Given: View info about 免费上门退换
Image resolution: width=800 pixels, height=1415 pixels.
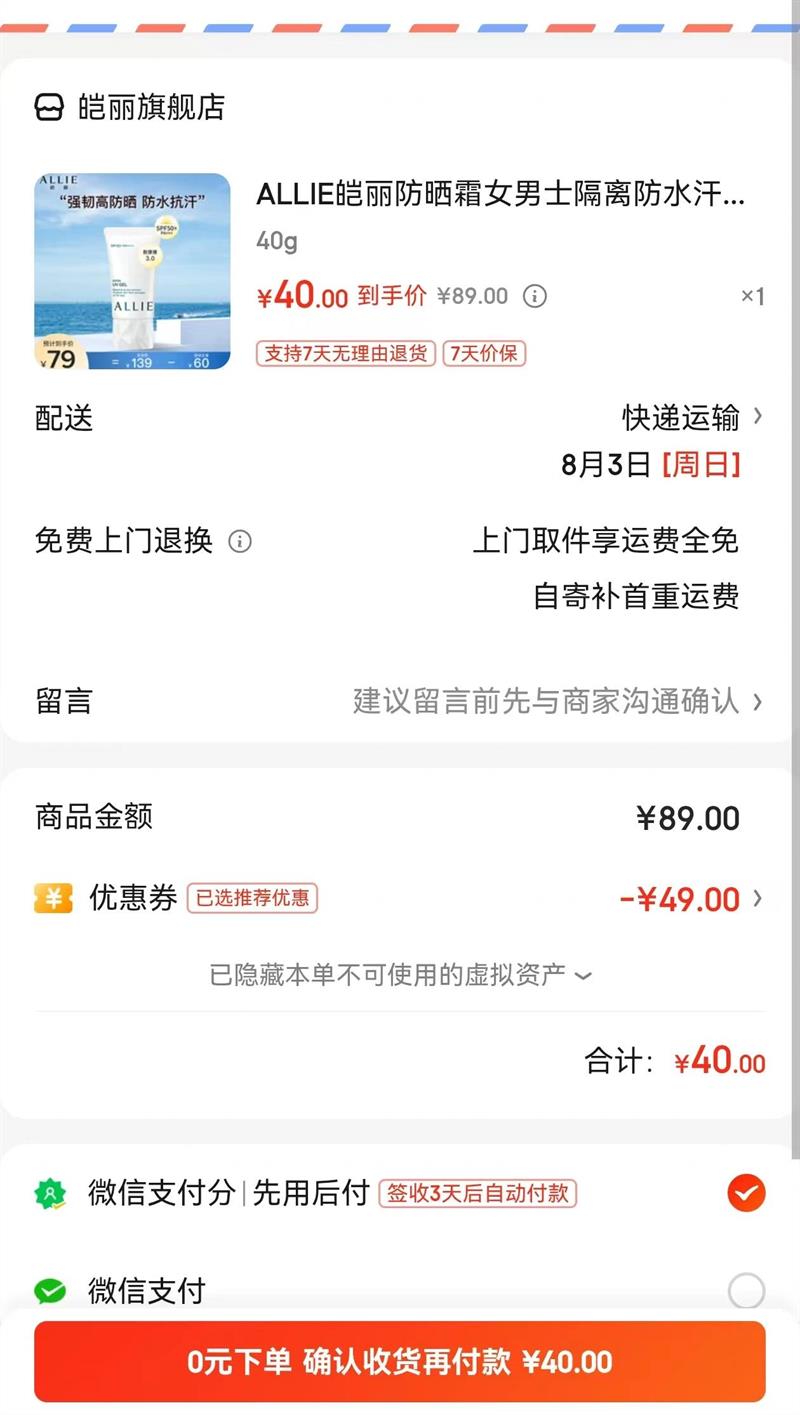Looking at the screenshot, I should [x=240, y=542].
